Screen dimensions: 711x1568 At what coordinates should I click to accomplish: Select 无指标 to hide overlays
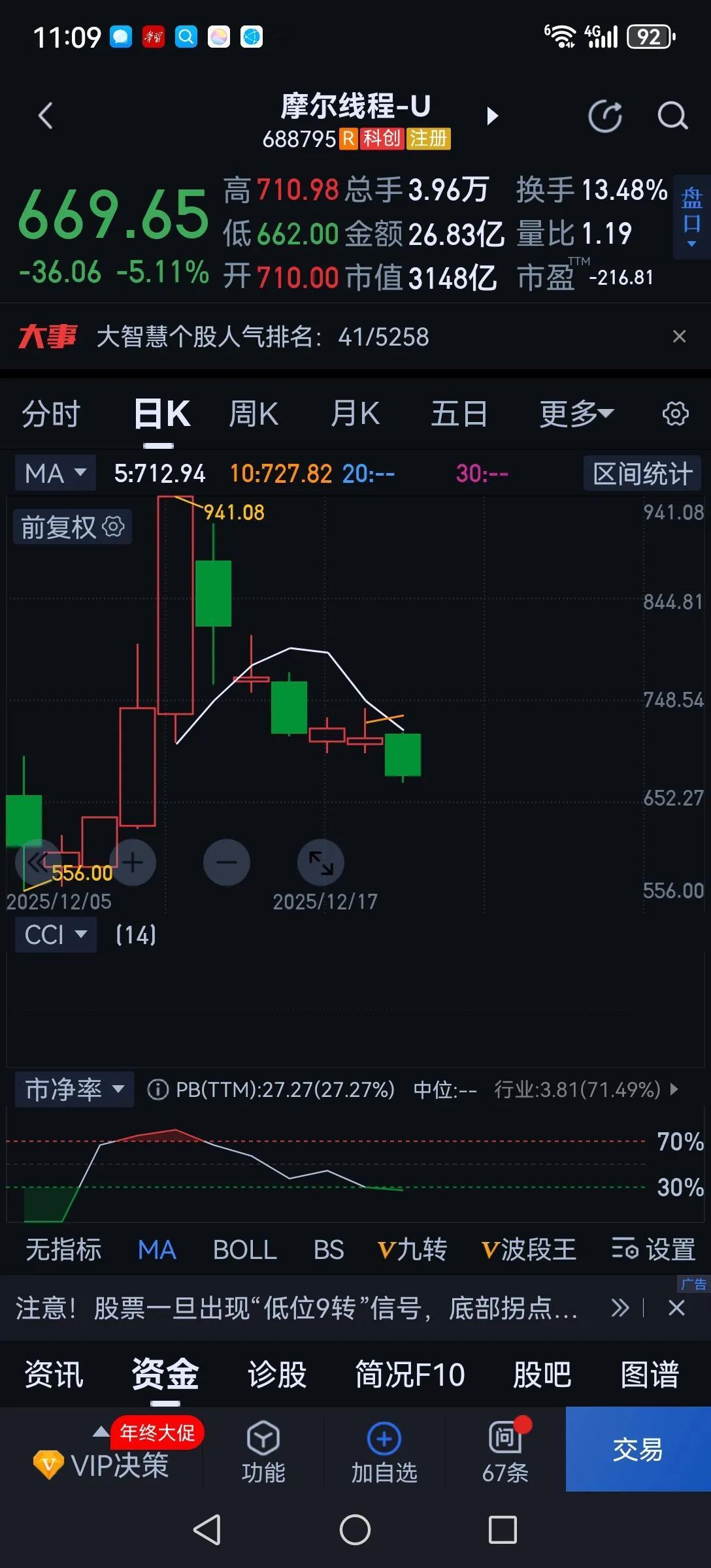tap(63, 1249)
